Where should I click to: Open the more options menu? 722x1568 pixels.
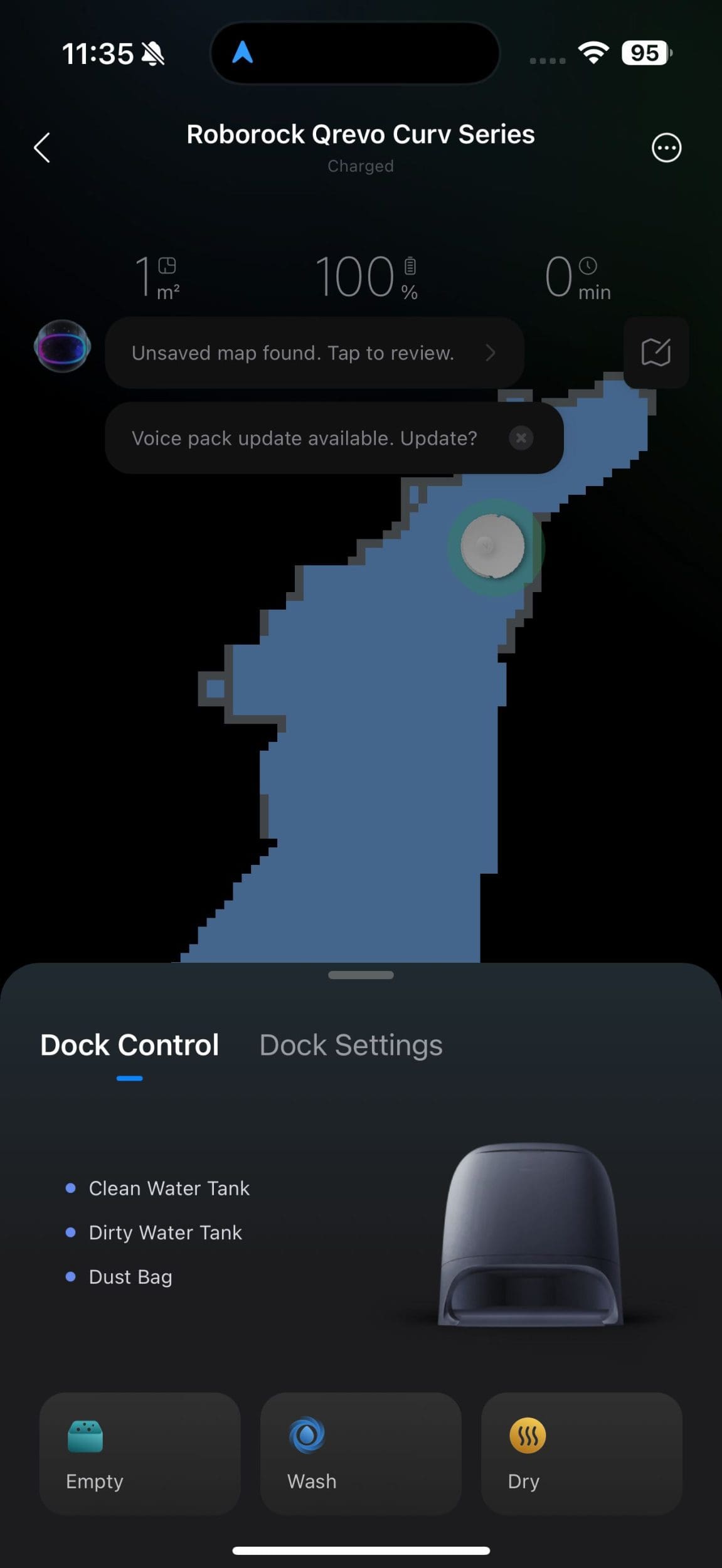(666, 149)
